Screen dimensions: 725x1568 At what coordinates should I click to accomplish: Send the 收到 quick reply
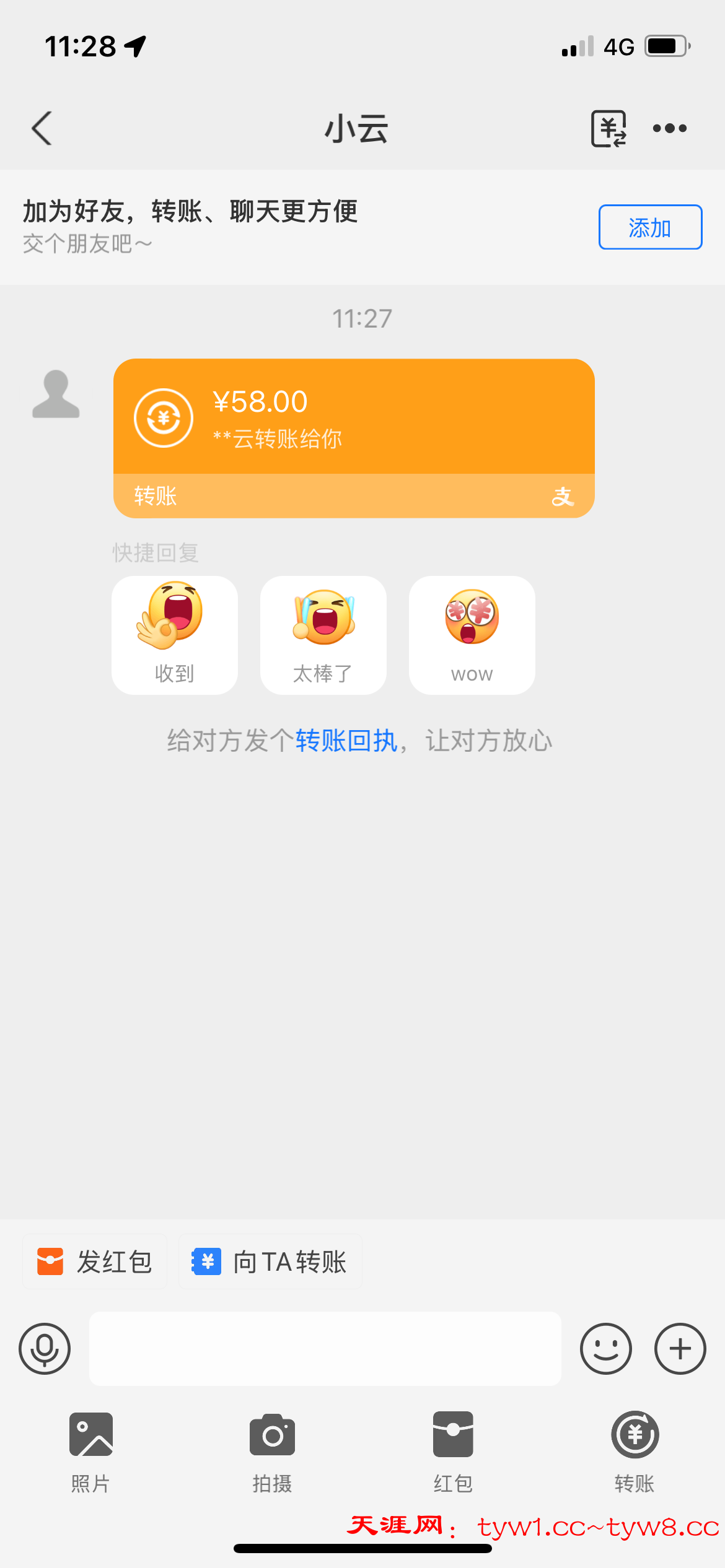(175, 635)
